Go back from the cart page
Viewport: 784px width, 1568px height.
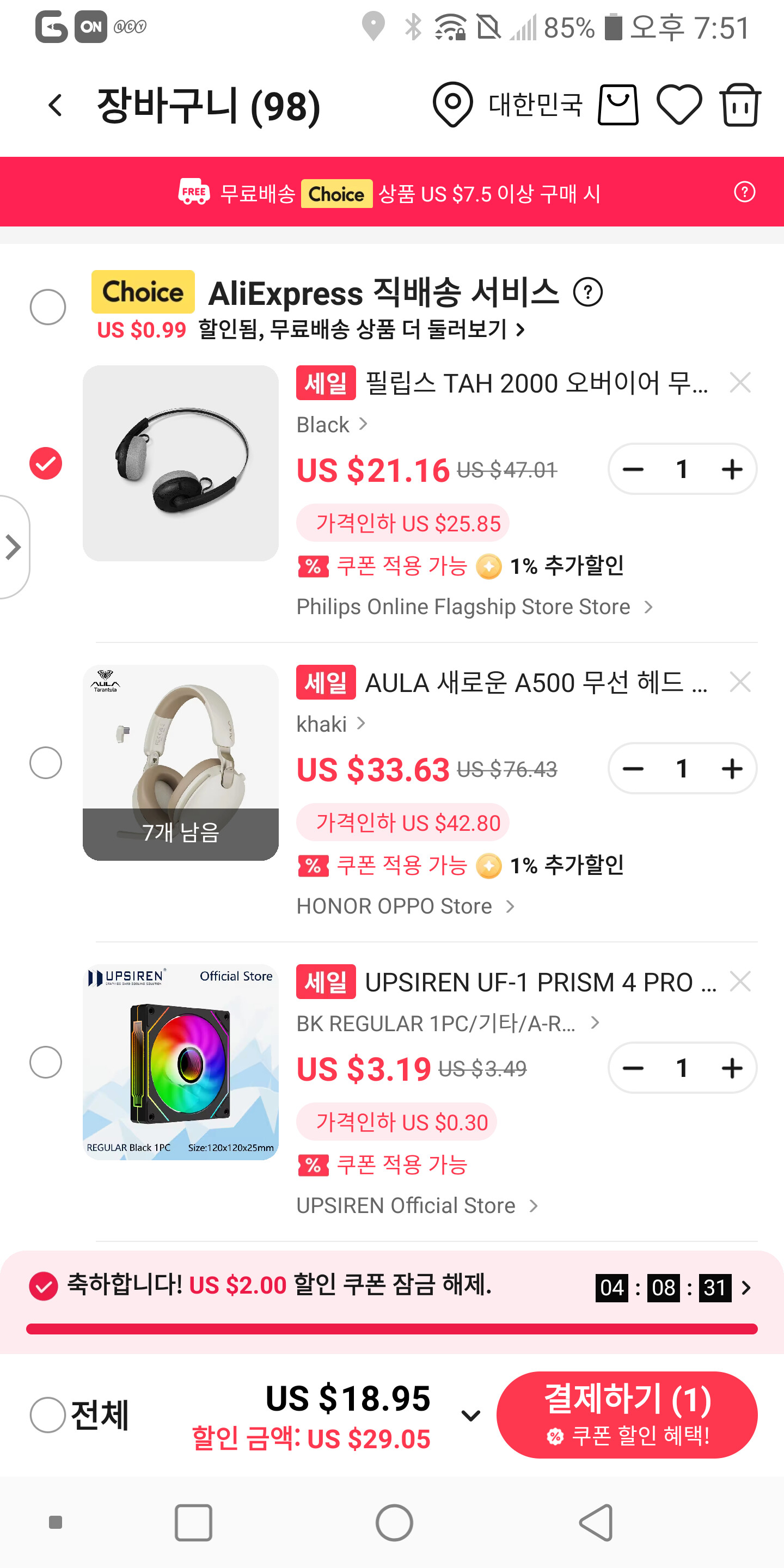click(56, 105)
